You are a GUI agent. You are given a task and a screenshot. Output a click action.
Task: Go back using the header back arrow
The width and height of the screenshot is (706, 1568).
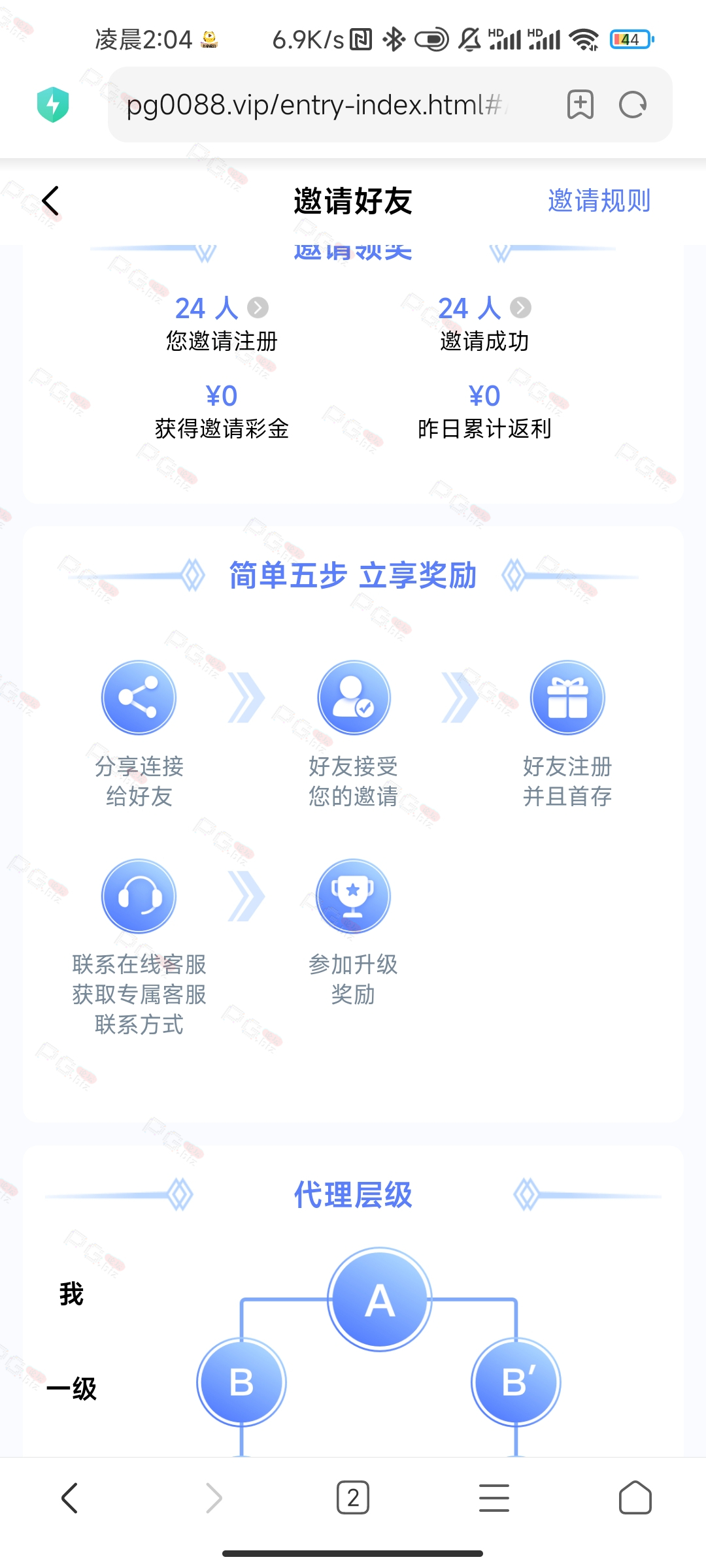click(x=50, y=201)
